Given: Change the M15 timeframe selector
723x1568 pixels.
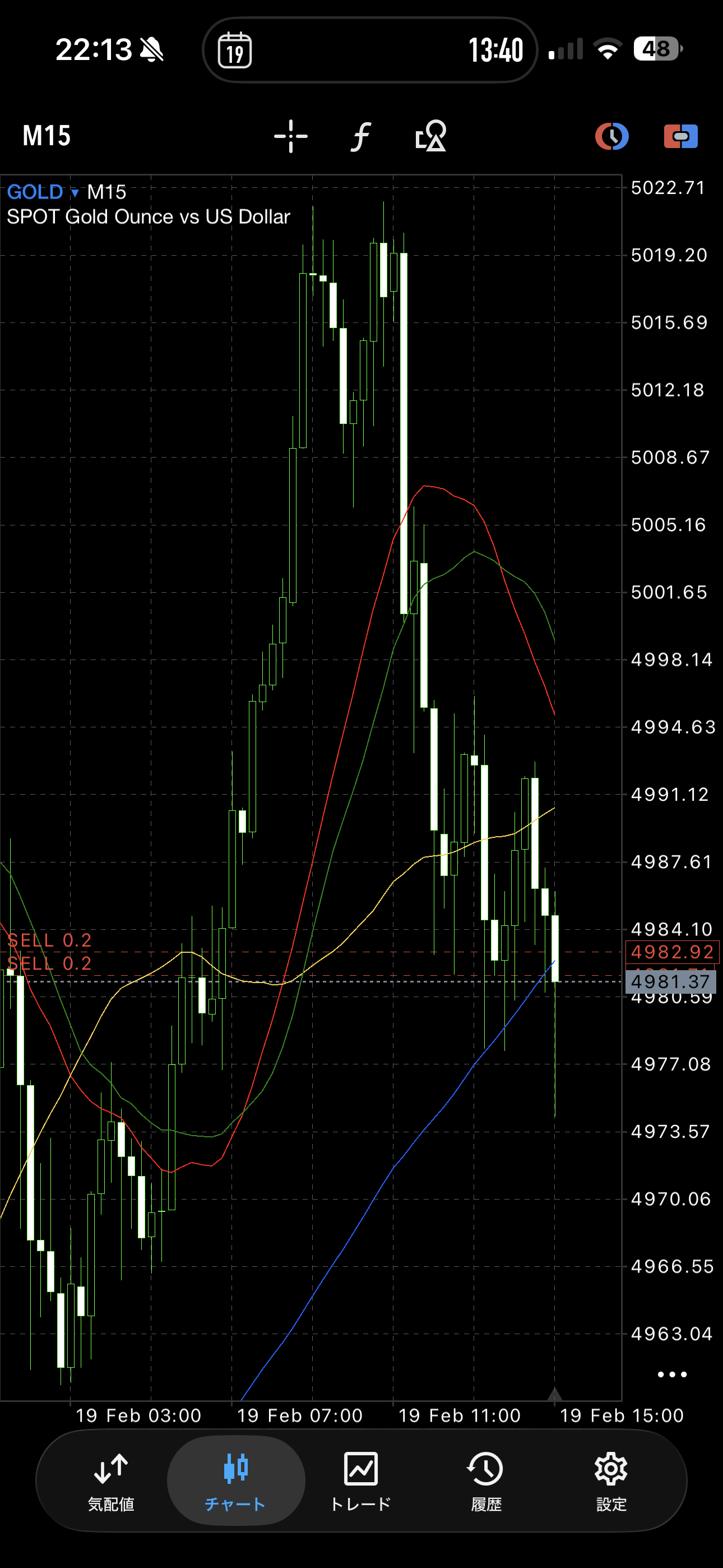Looking at the screenshot, I should [47, 136].
